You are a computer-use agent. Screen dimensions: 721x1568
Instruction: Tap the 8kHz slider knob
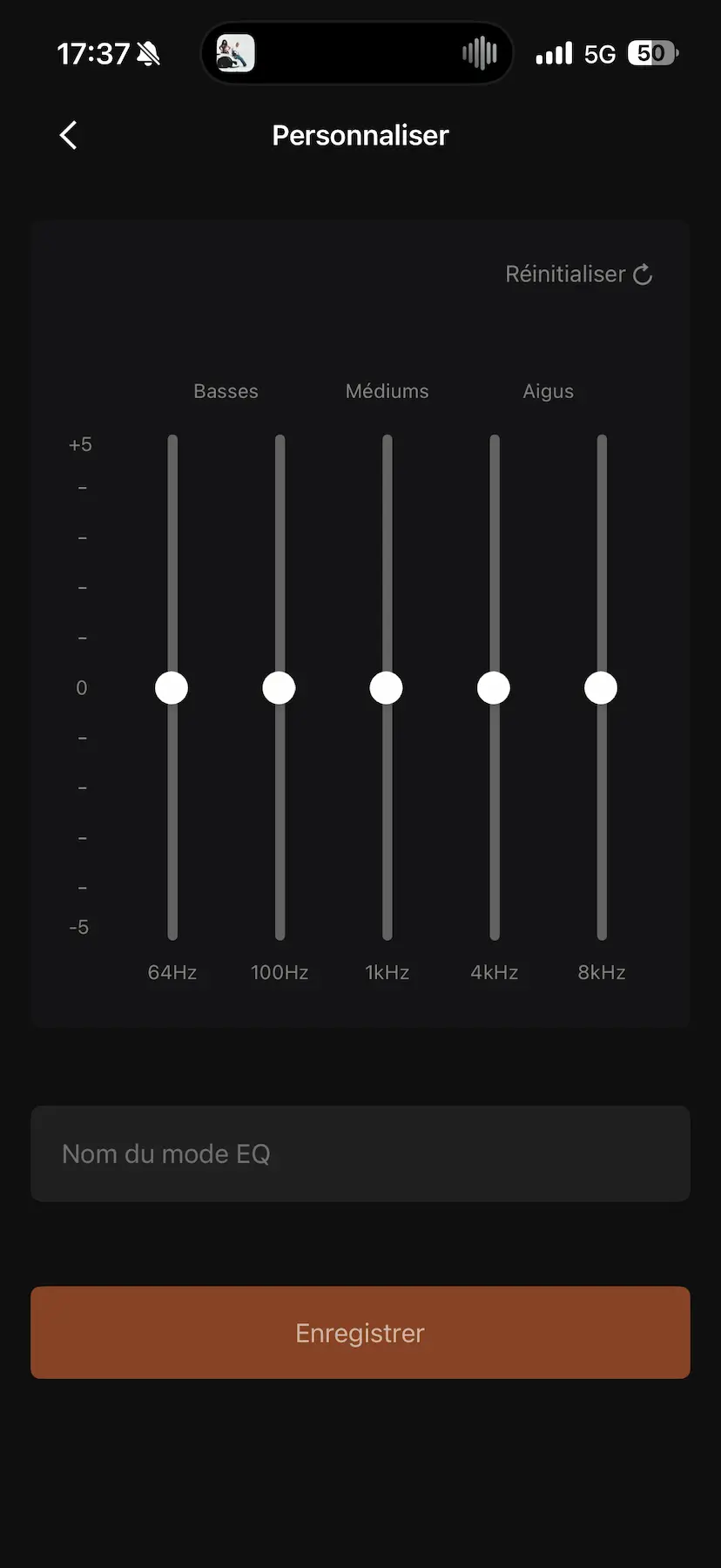point(601,688)
